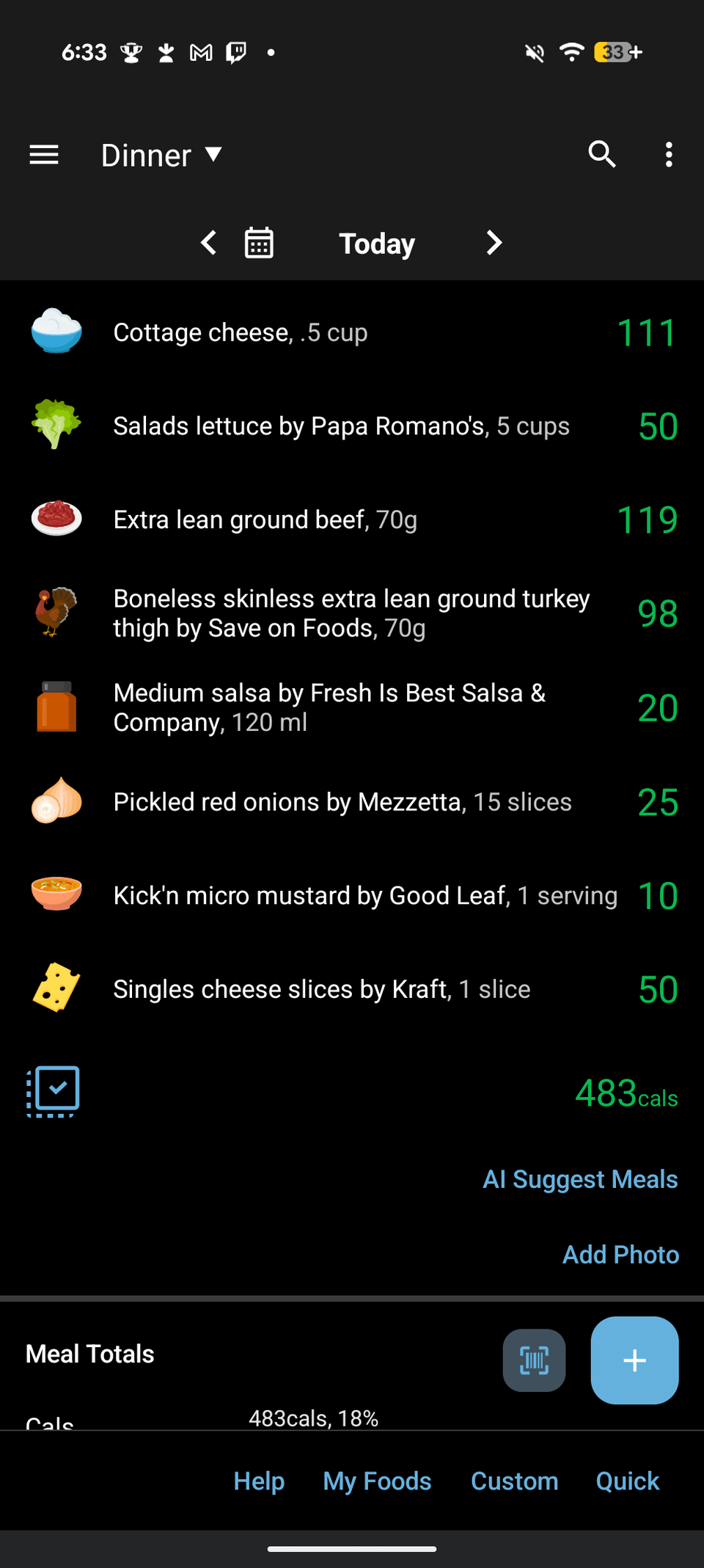This screenshot has height=1568, width=704.
Task: Go to the previous day
Action: pos(209,243)
